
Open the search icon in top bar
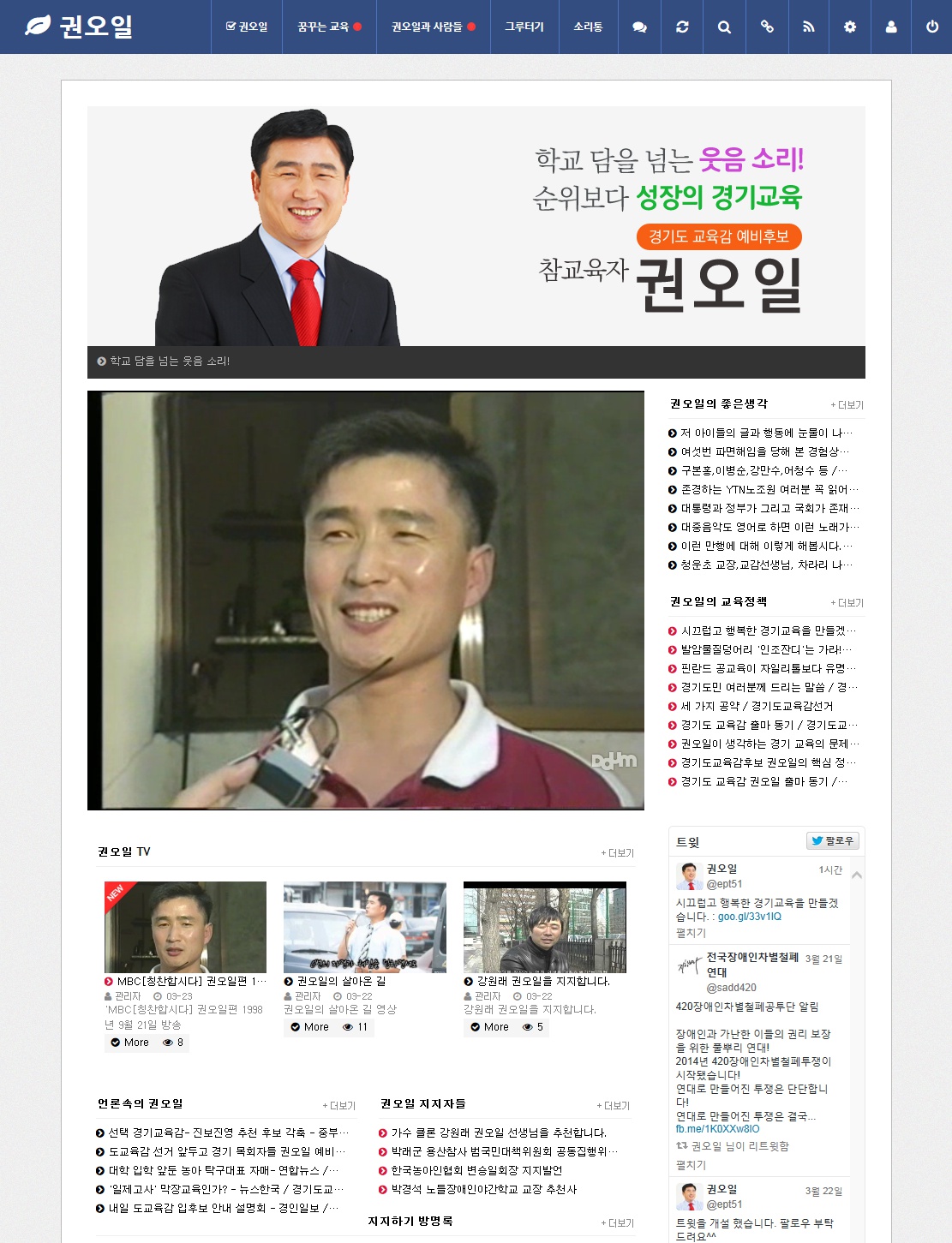point(724,27)
